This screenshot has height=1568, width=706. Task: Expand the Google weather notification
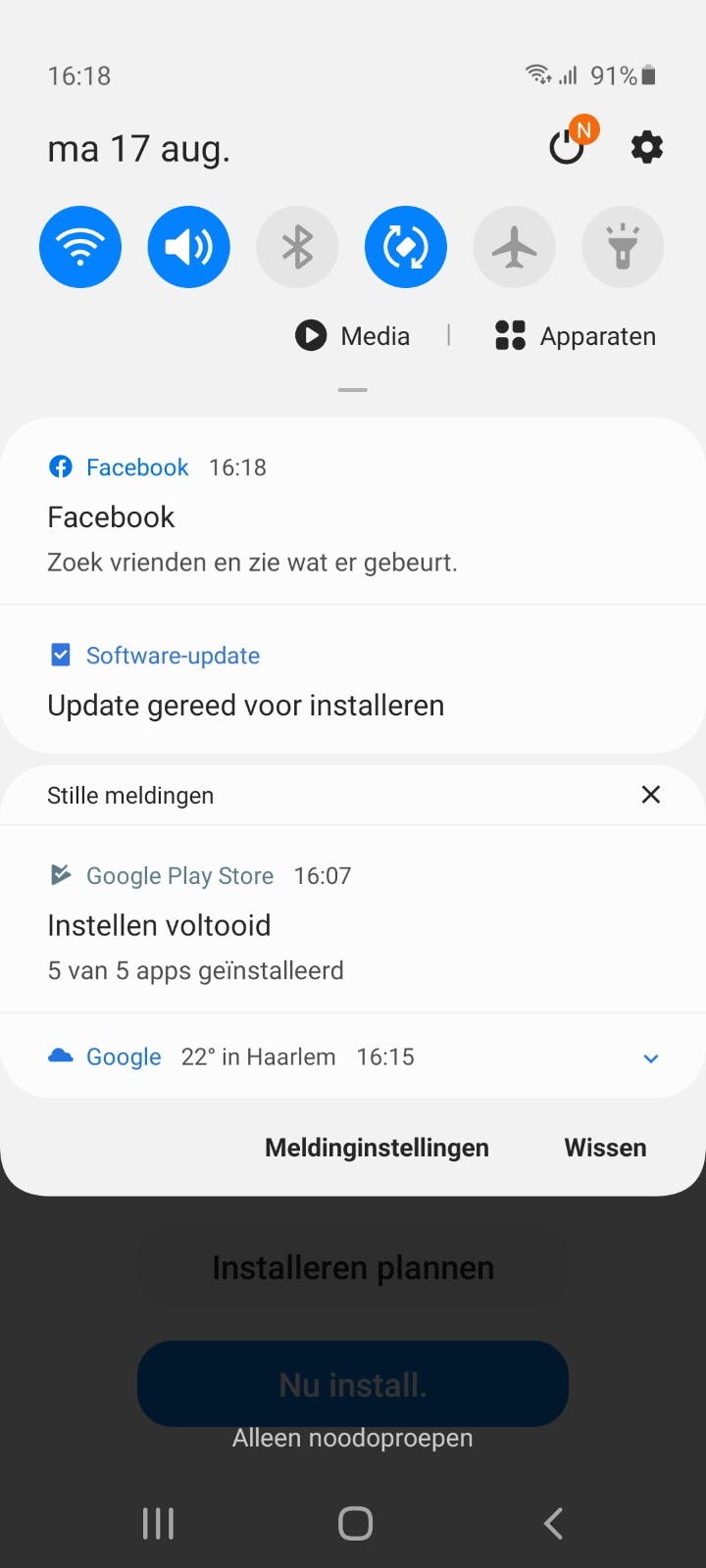tap(650, 1058)
